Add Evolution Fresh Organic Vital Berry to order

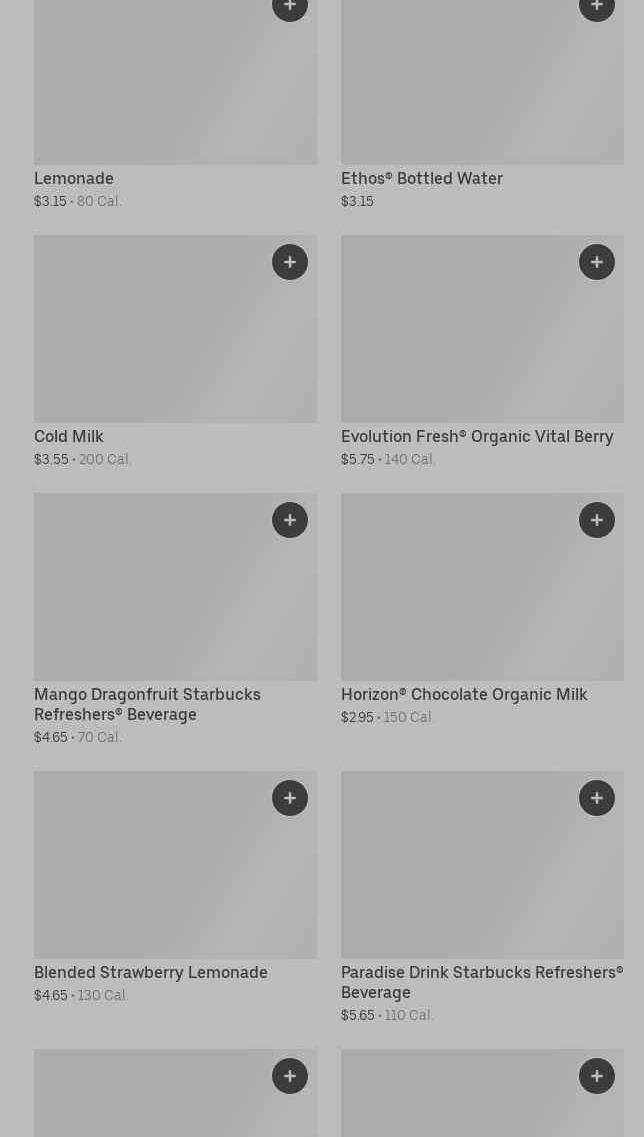point(597,262)
